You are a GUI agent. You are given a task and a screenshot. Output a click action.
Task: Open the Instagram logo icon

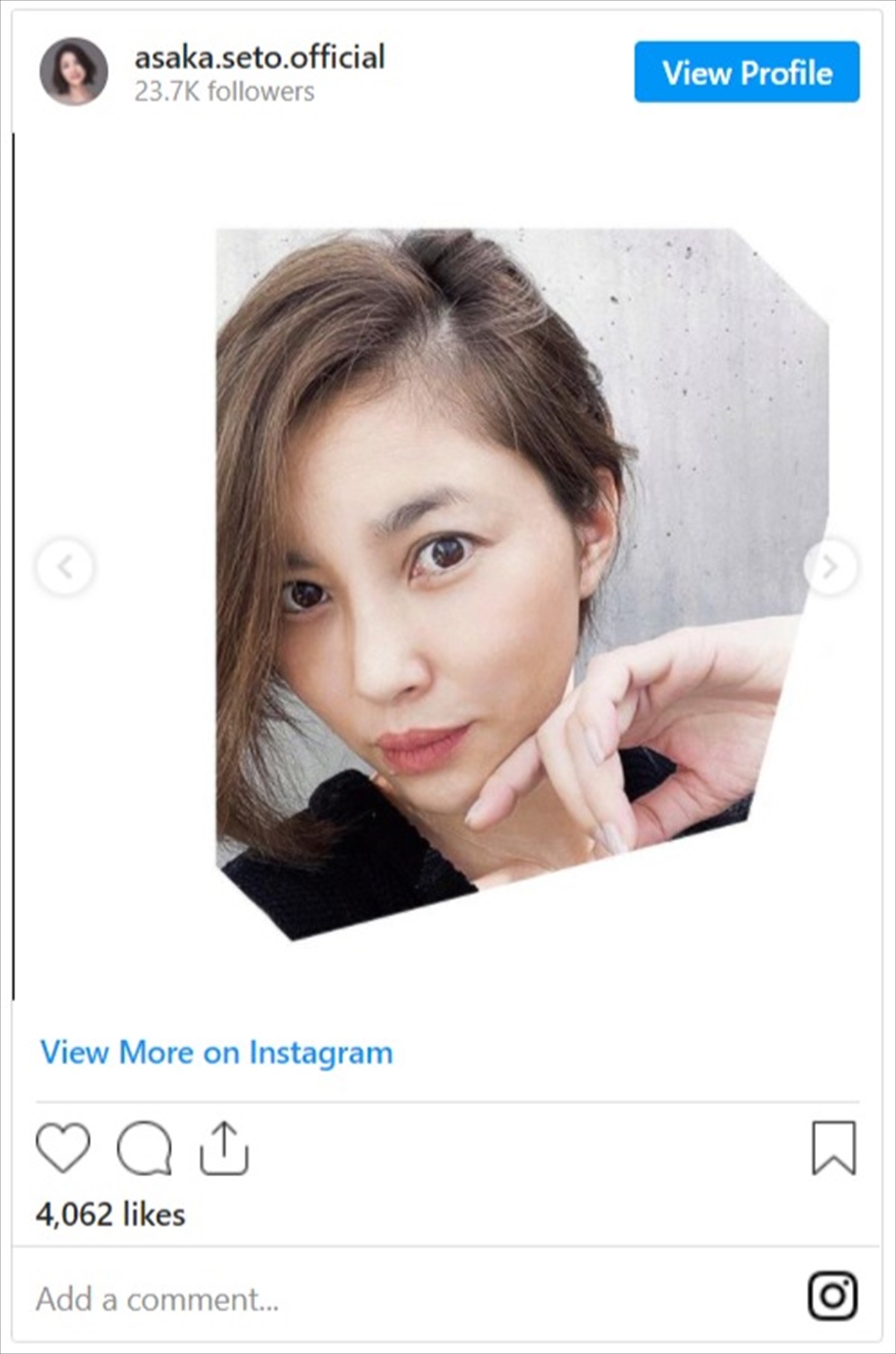tap(833, 1296)
